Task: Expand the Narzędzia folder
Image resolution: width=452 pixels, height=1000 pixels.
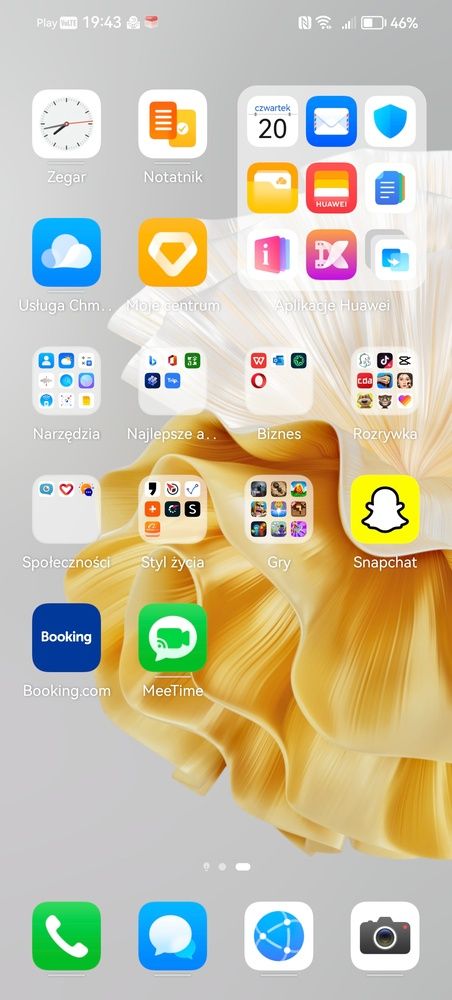Action: tap(66, 381)
